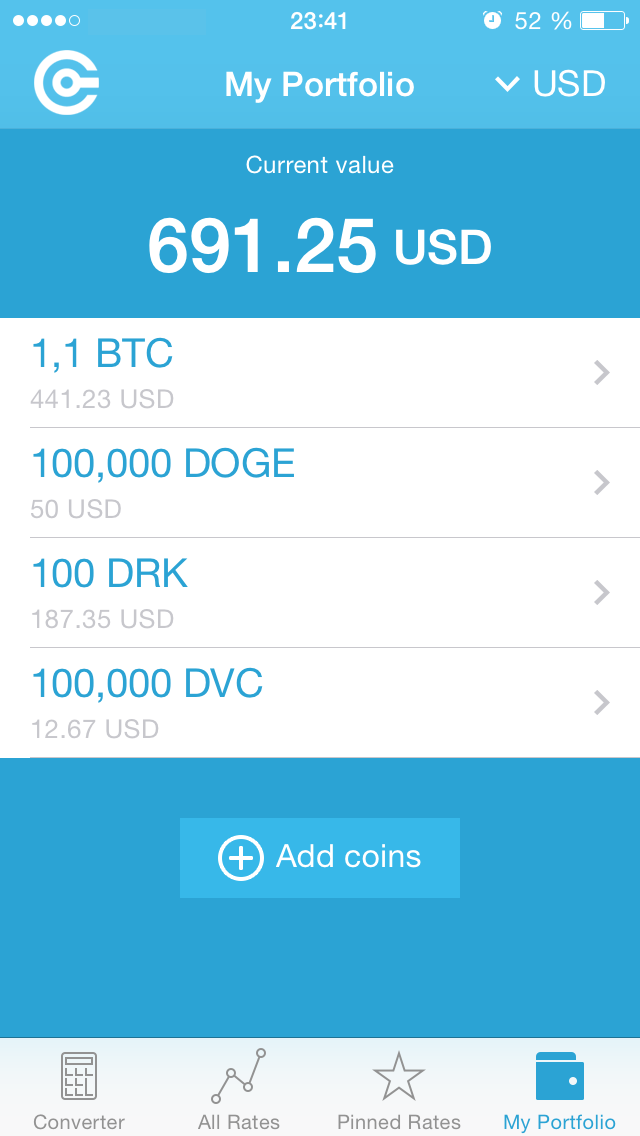Image resolution: width=640 pixels, height=1136 pixels.
Task: Tap the Add coins button
Action: pos(320,857)
